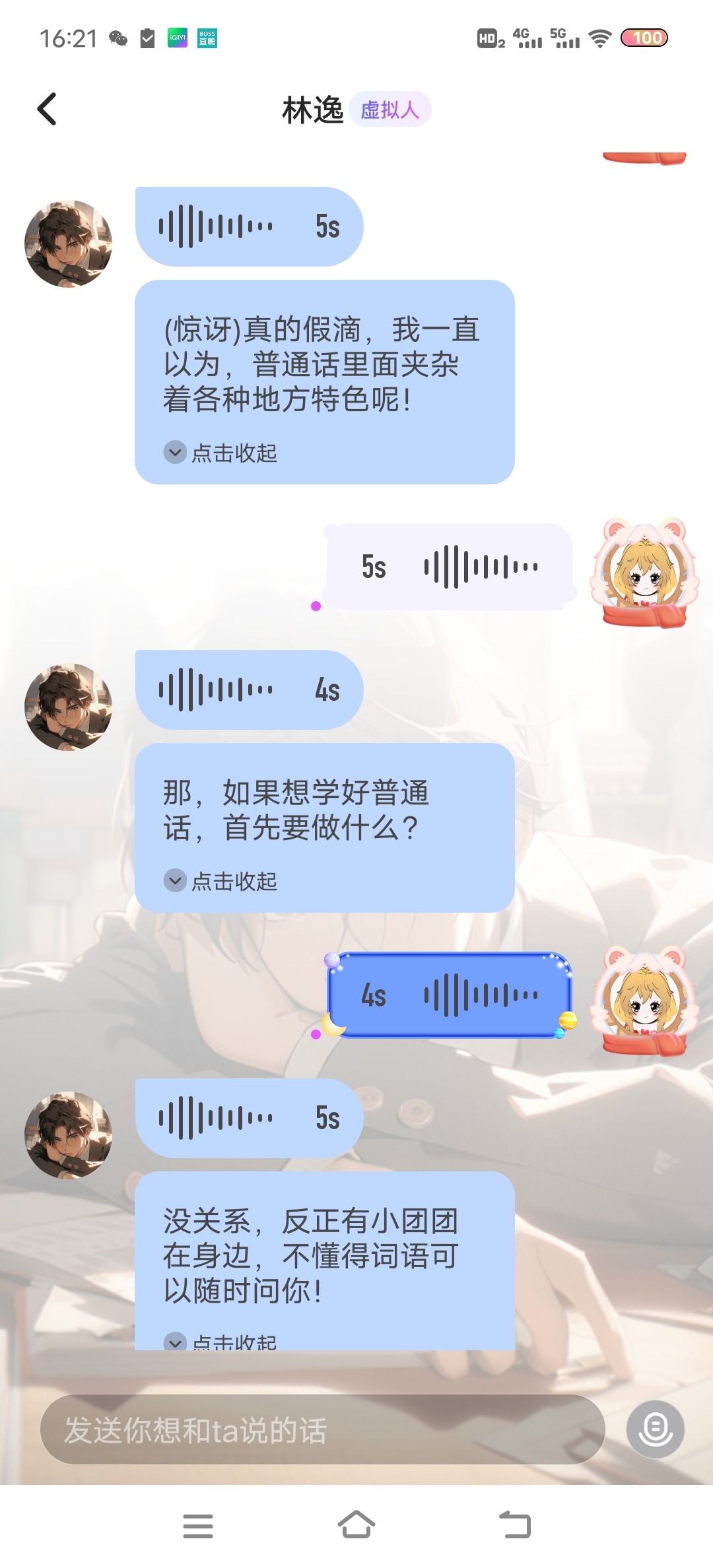The image size is (713, 1568).
Task: Open the 发送你想和ta说的话 input field
Action: [x=322, y=1430]
